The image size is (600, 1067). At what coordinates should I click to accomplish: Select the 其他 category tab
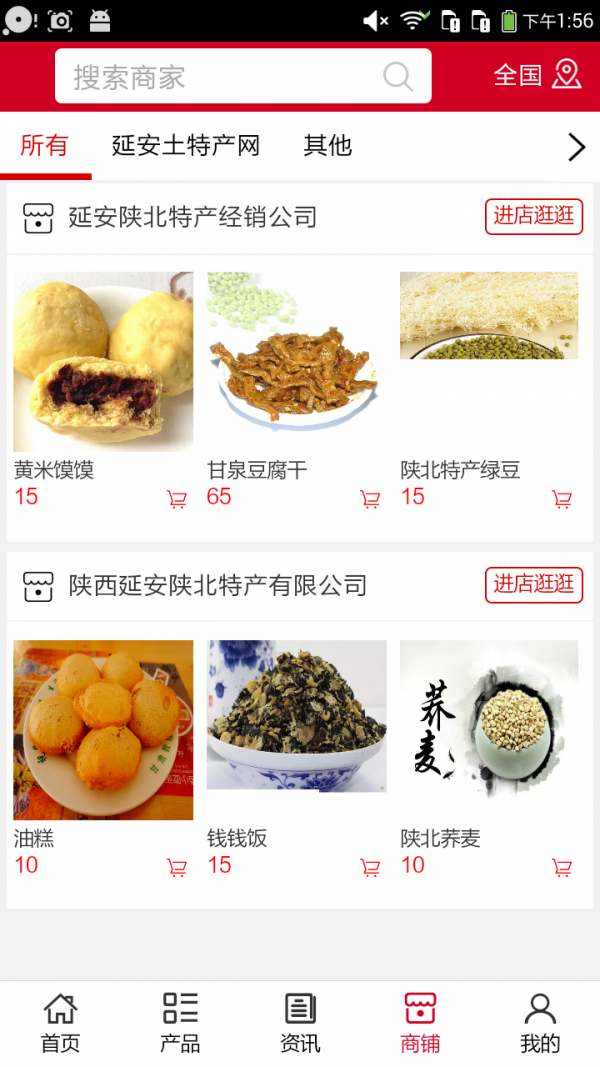pos(328,146)
